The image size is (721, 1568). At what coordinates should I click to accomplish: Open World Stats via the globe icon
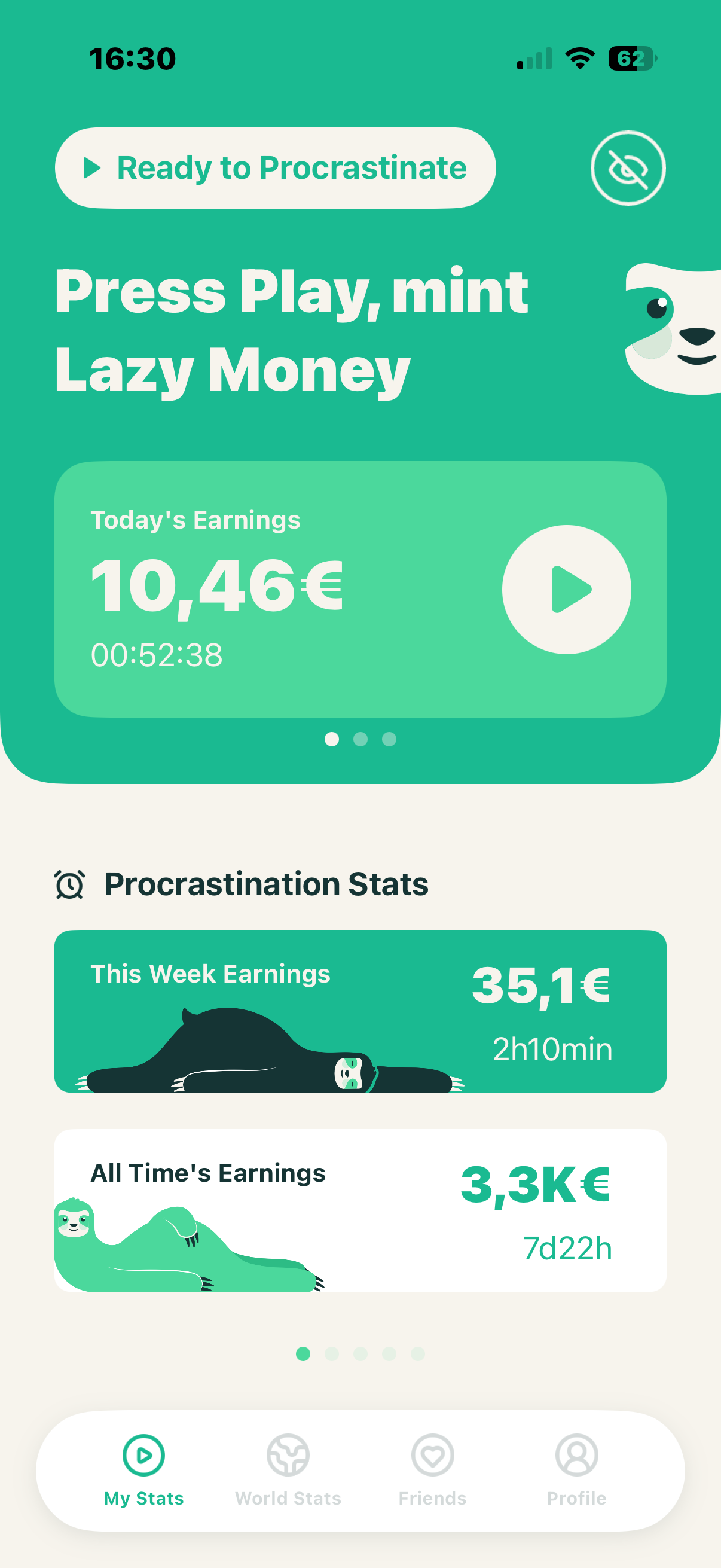click(288, 1456)
